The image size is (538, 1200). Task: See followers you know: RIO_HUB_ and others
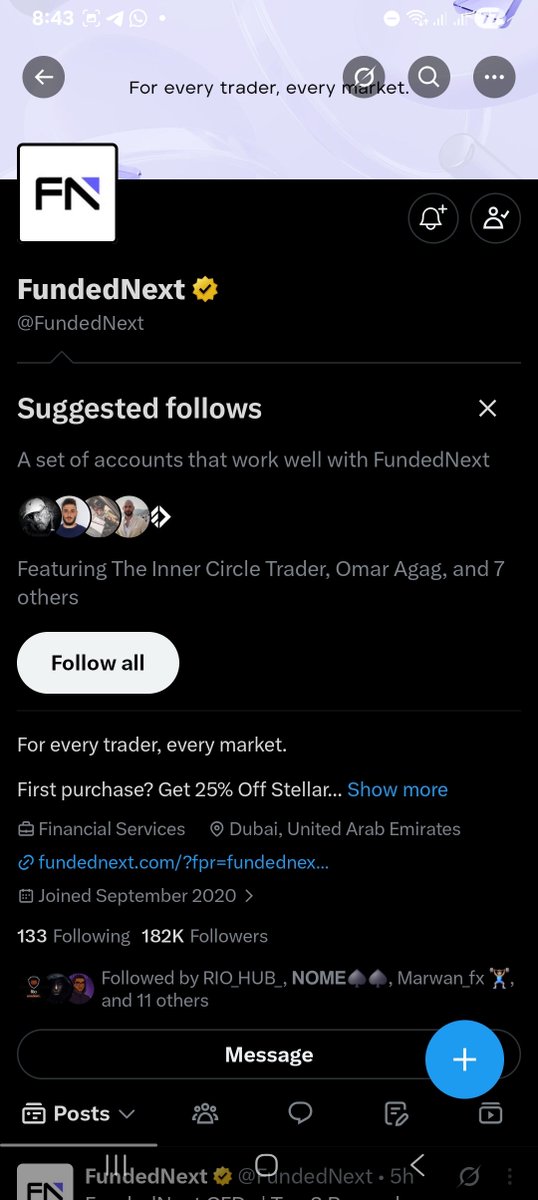pos(268,988)
